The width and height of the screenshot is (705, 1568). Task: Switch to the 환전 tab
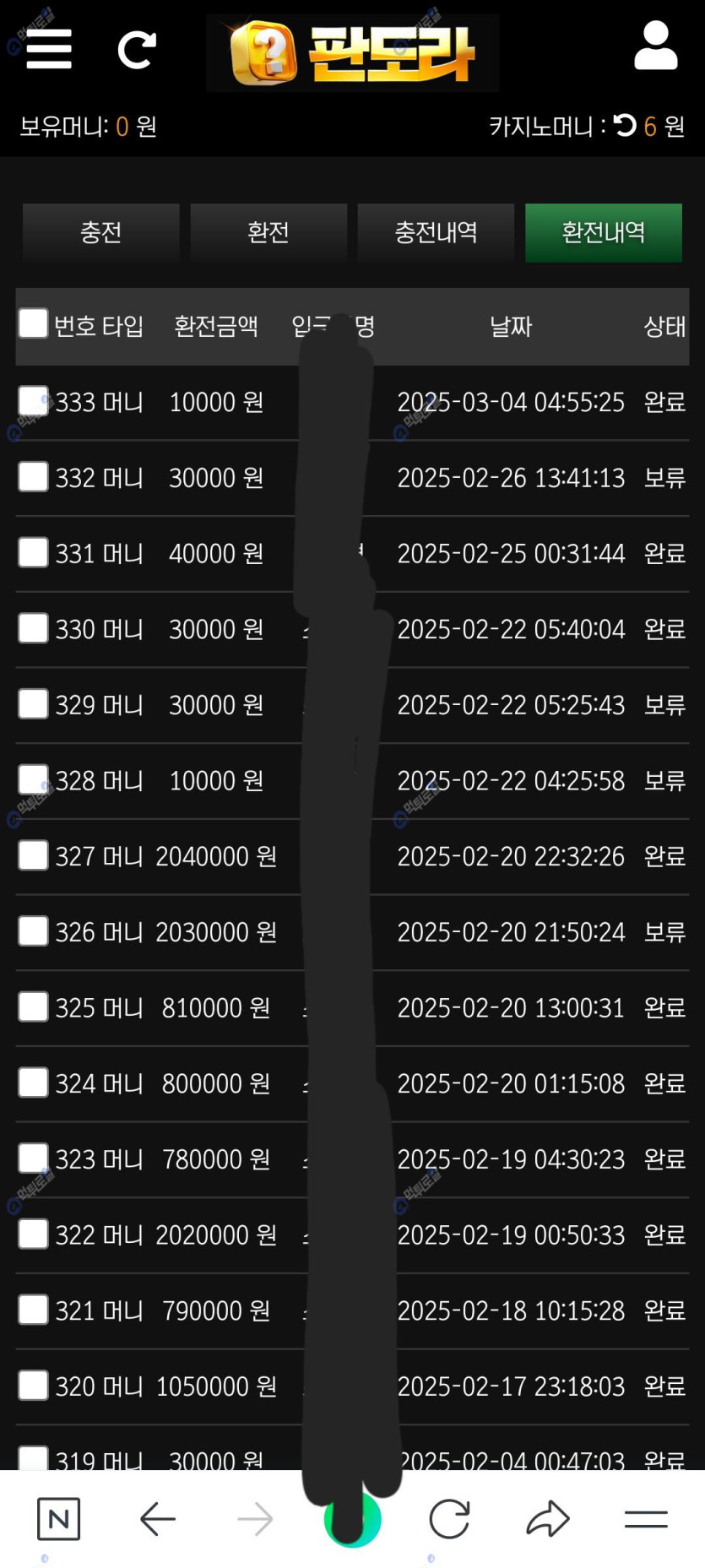(x=268, y=232)
